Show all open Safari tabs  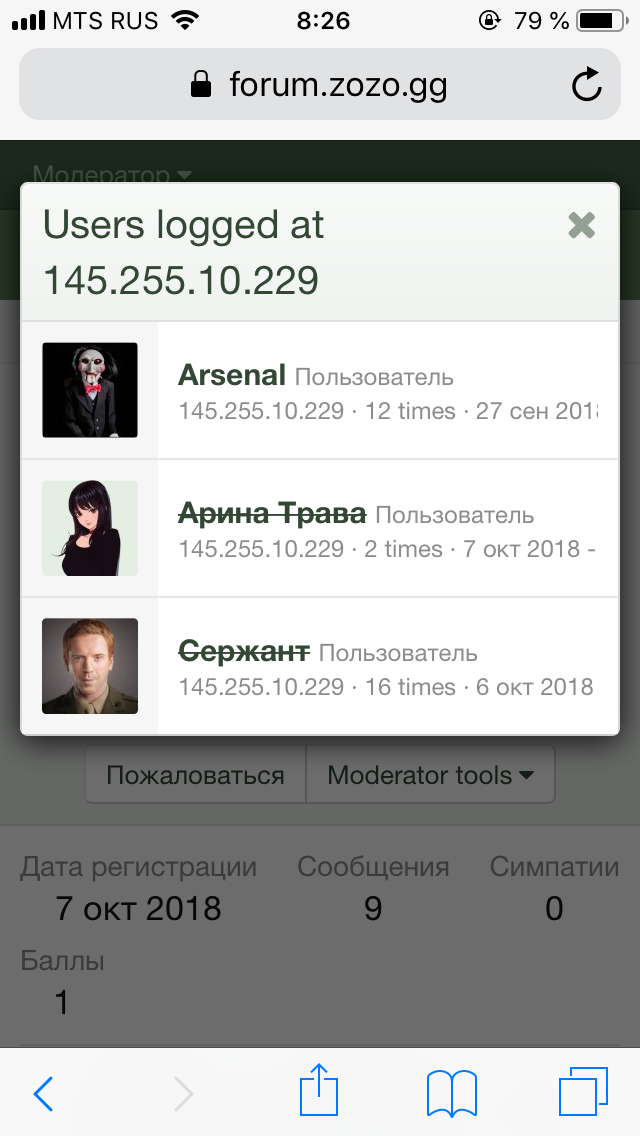pyautogui.click(x=582, y=1093)
